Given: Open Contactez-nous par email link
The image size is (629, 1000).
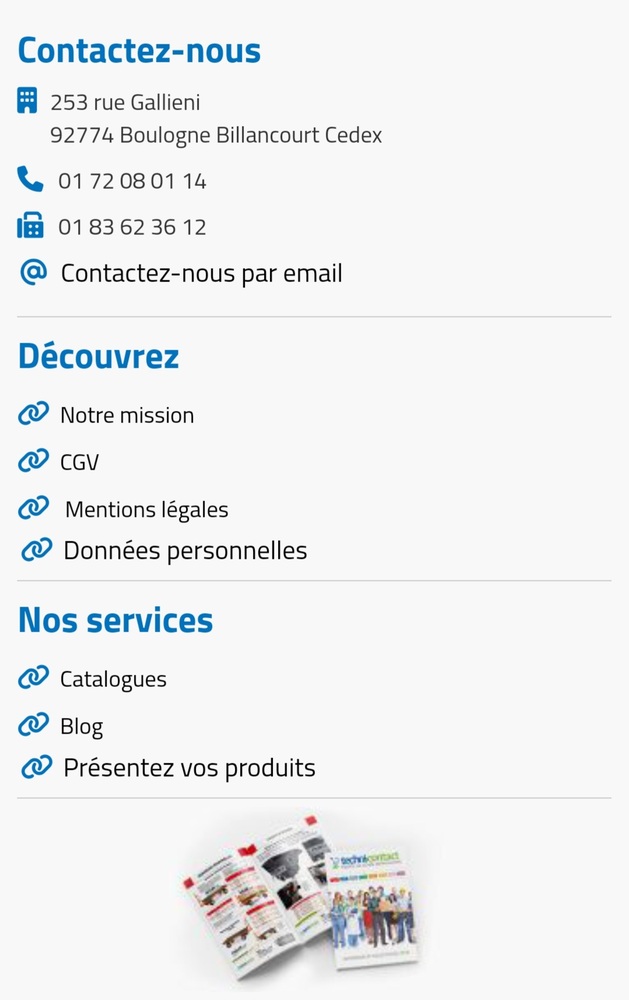Looking at the screenshot, I should point(201,273).
